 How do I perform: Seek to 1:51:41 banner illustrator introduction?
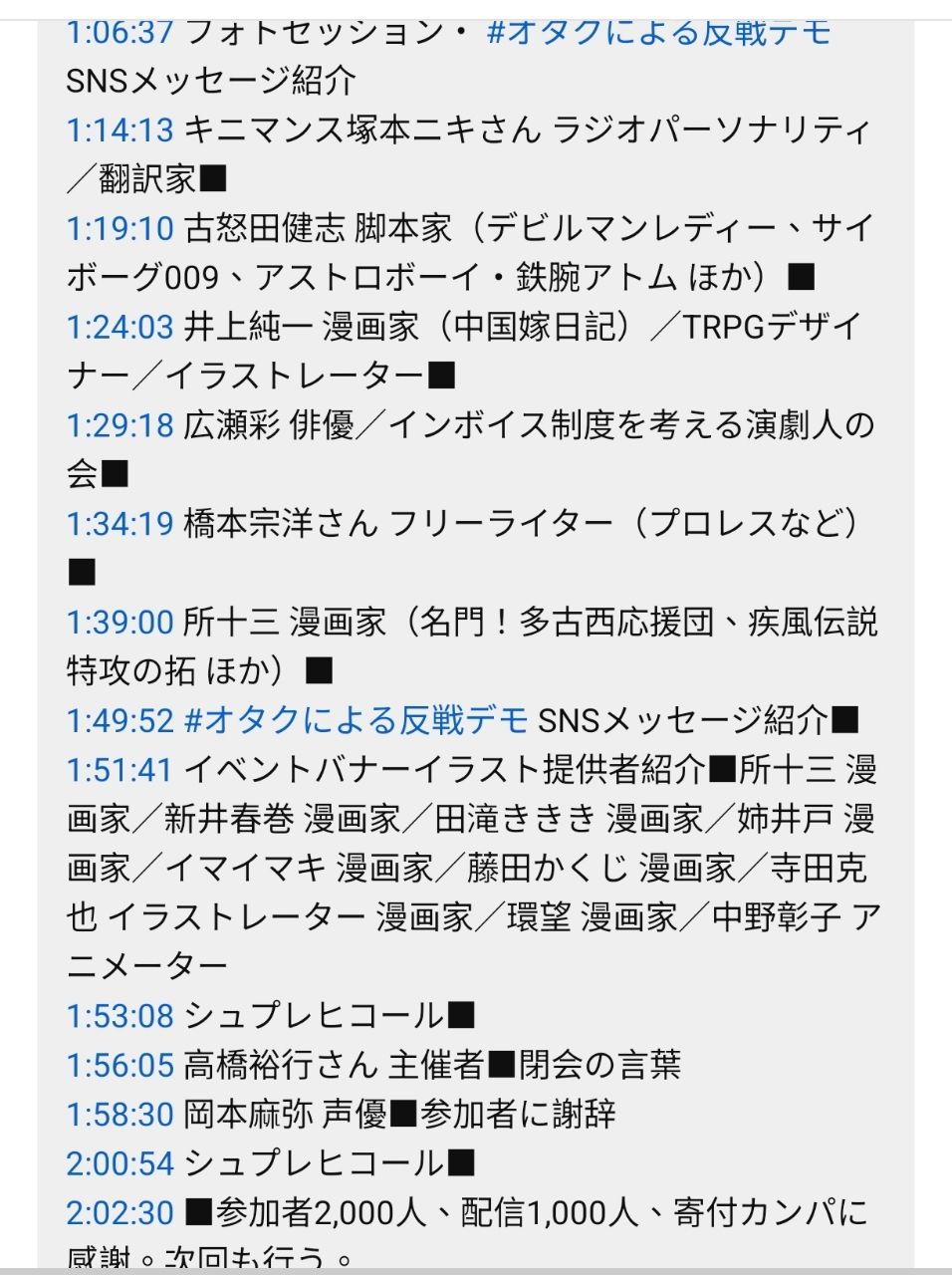tap(119, 770)
